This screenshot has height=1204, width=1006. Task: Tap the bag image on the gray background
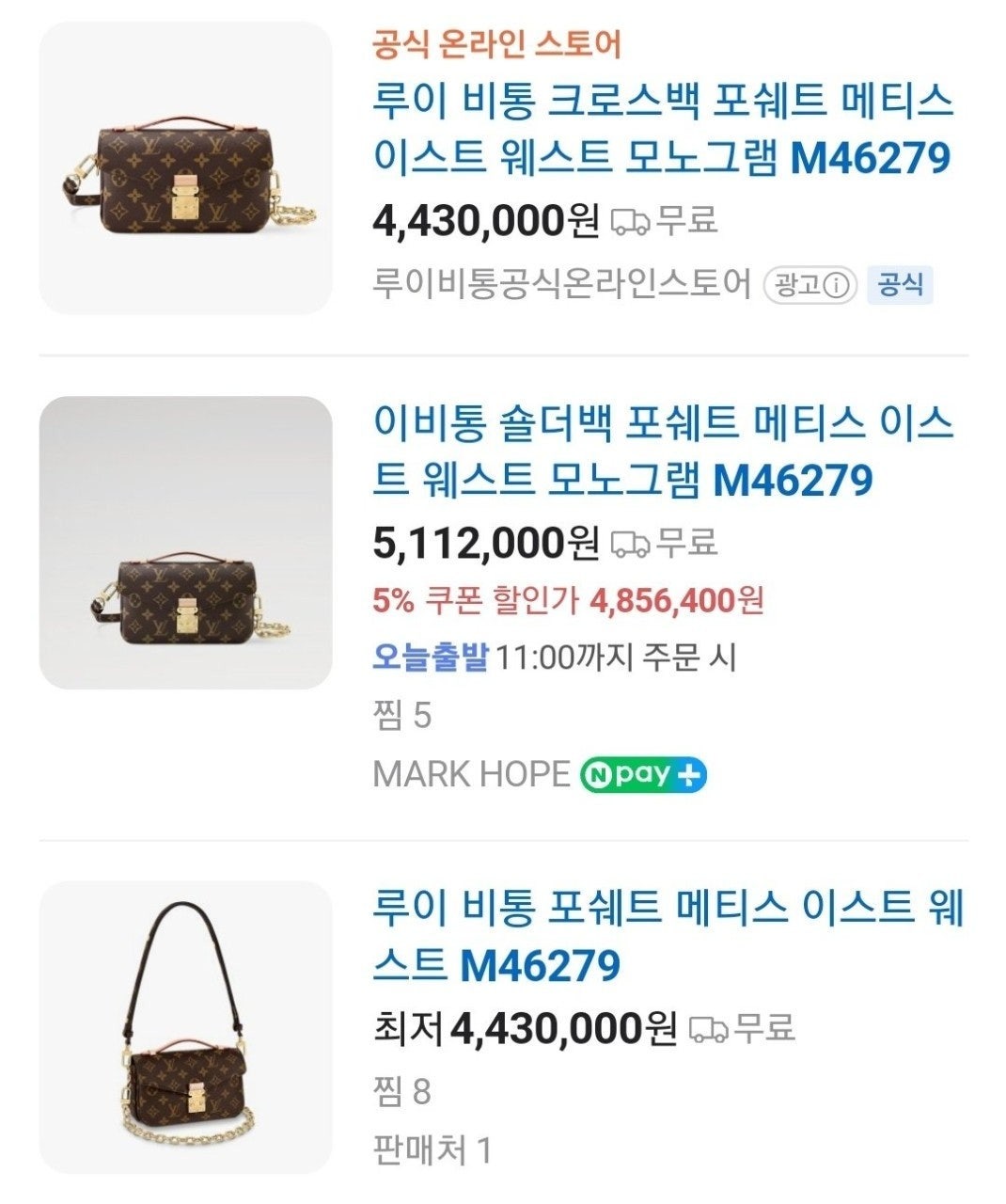coord(185,543)
